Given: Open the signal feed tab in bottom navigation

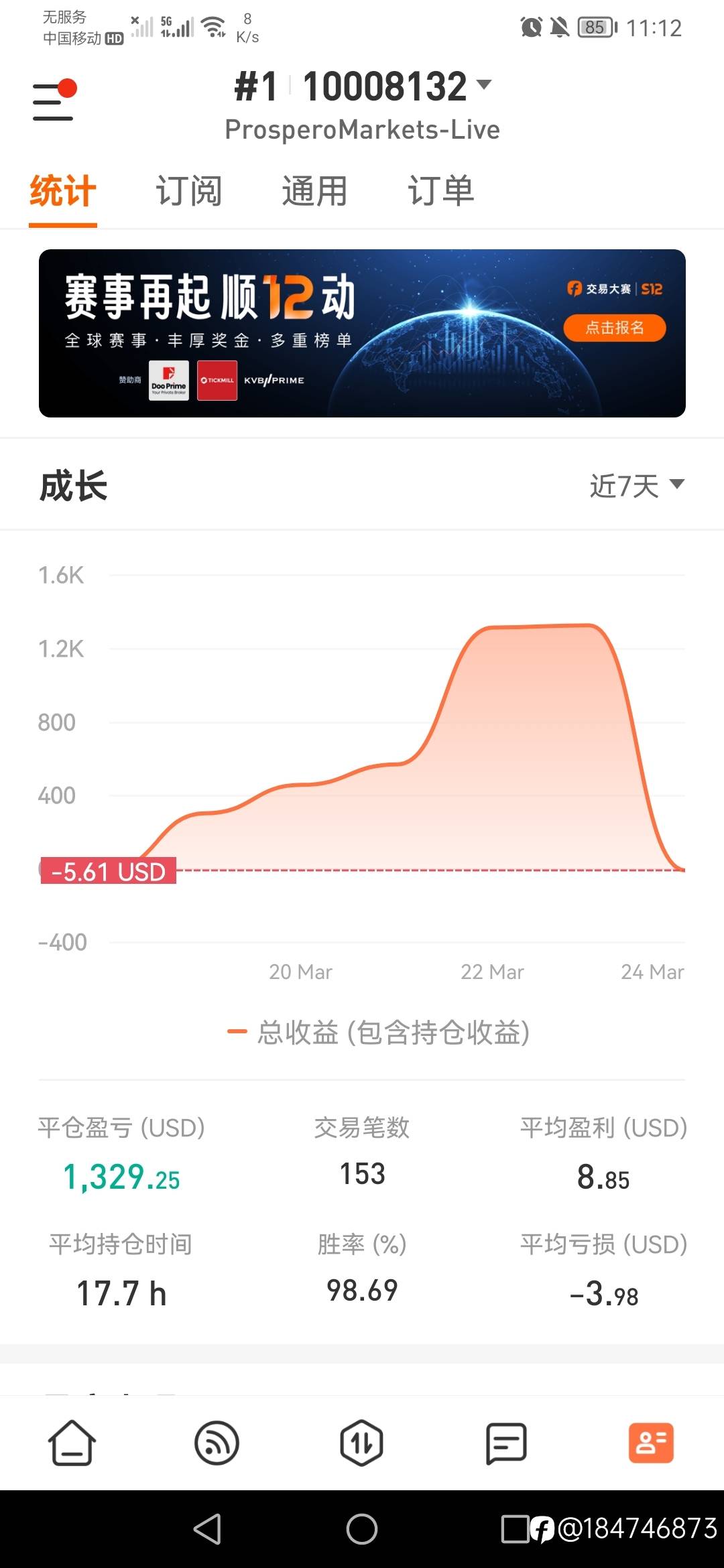Looking at the screenshot, I should pyautogui.click(x=217, y=1443).
